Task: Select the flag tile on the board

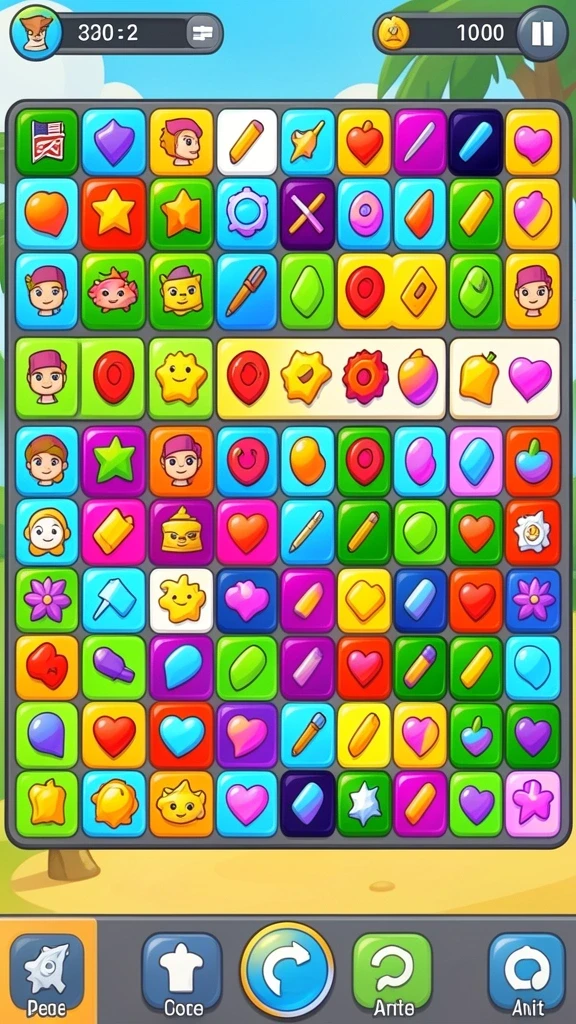Action: click(47, 141)
